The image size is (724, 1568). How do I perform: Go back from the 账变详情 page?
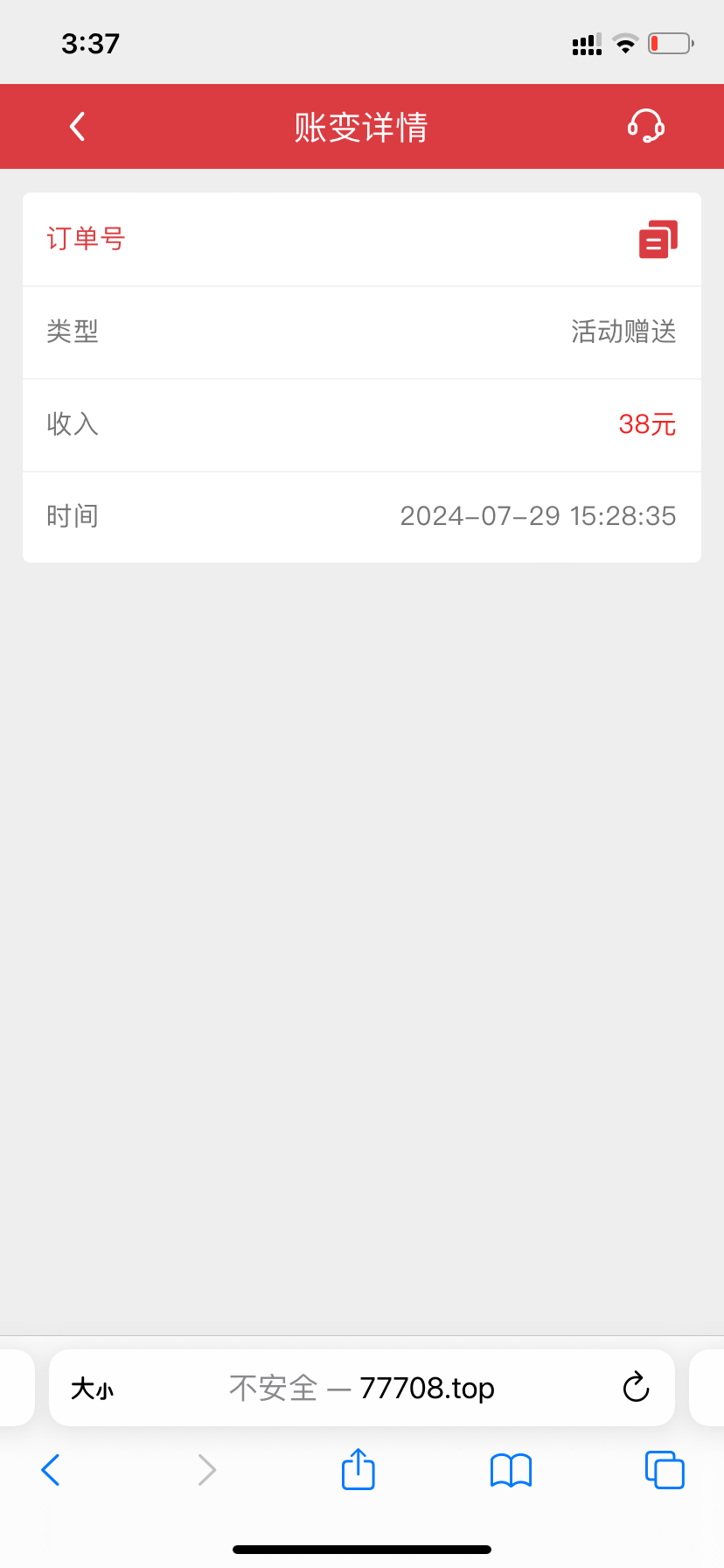point(77,127)
